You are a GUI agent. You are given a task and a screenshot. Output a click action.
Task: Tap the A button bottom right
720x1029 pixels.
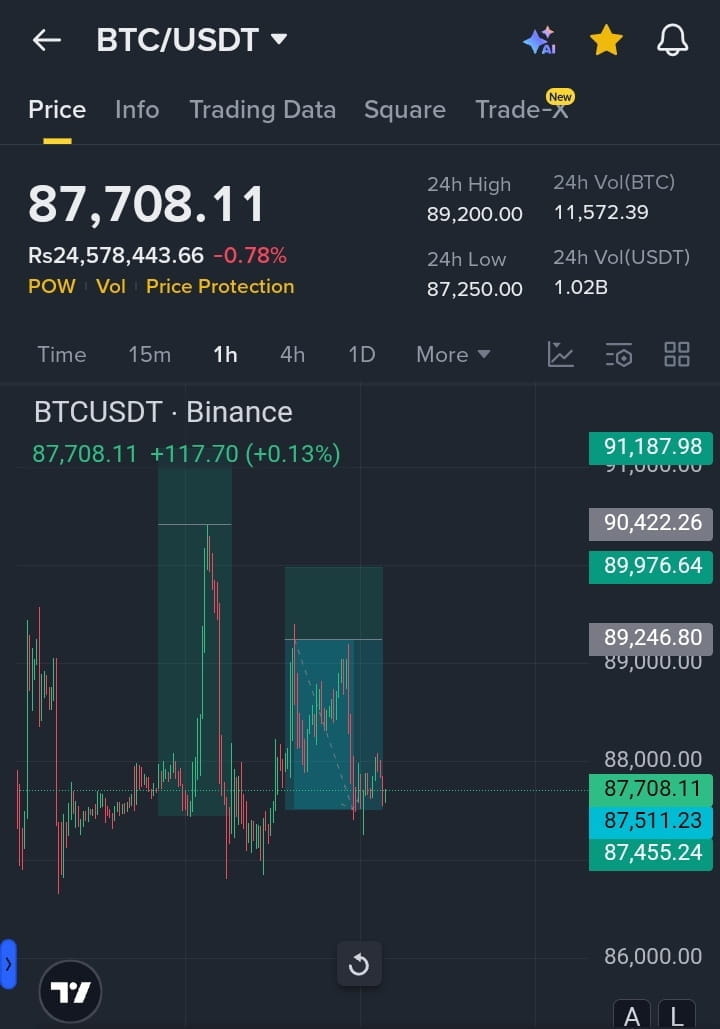[631, 1014]
